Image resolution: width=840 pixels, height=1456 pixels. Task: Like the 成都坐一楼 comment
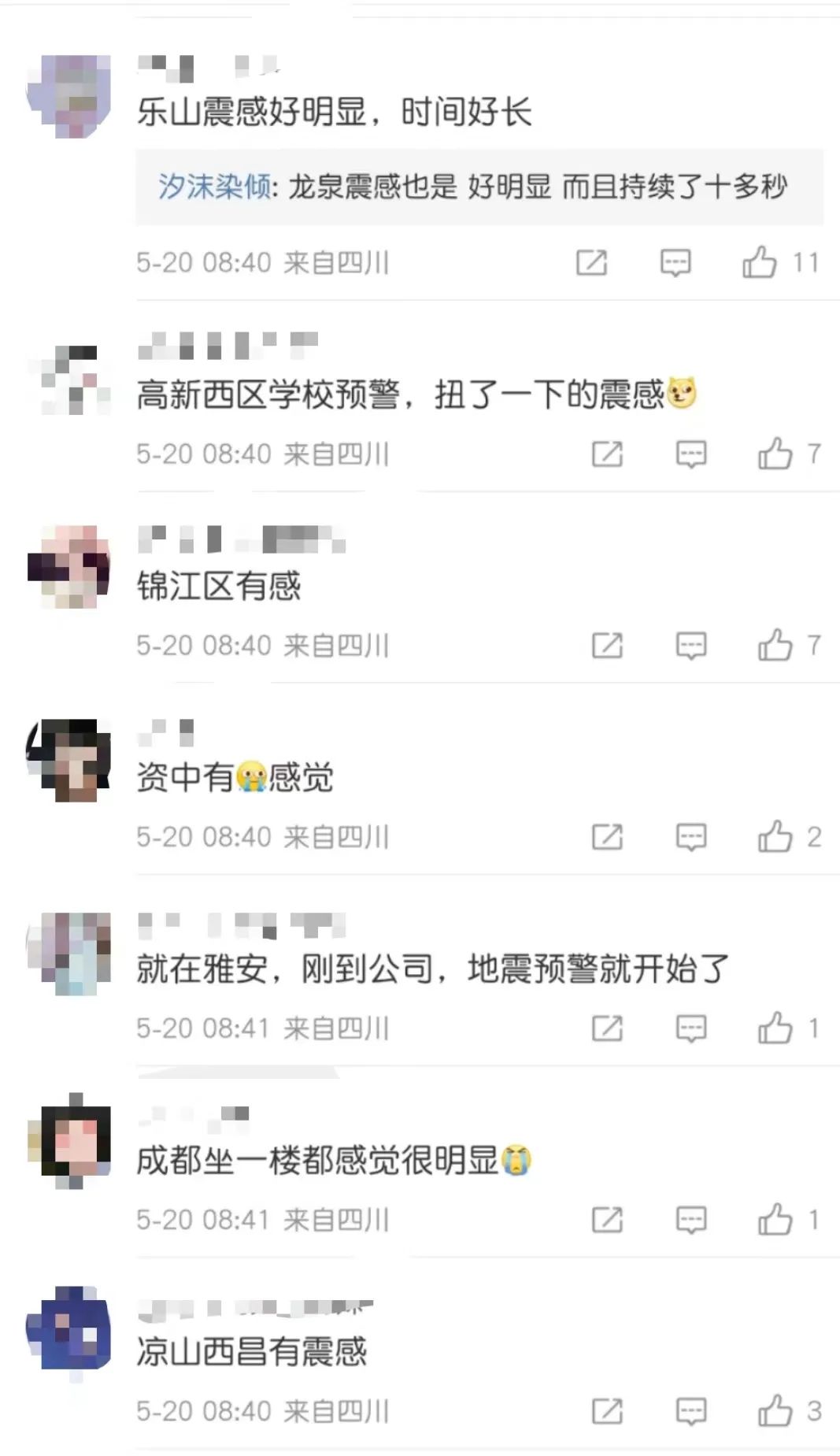[775, 1220]
